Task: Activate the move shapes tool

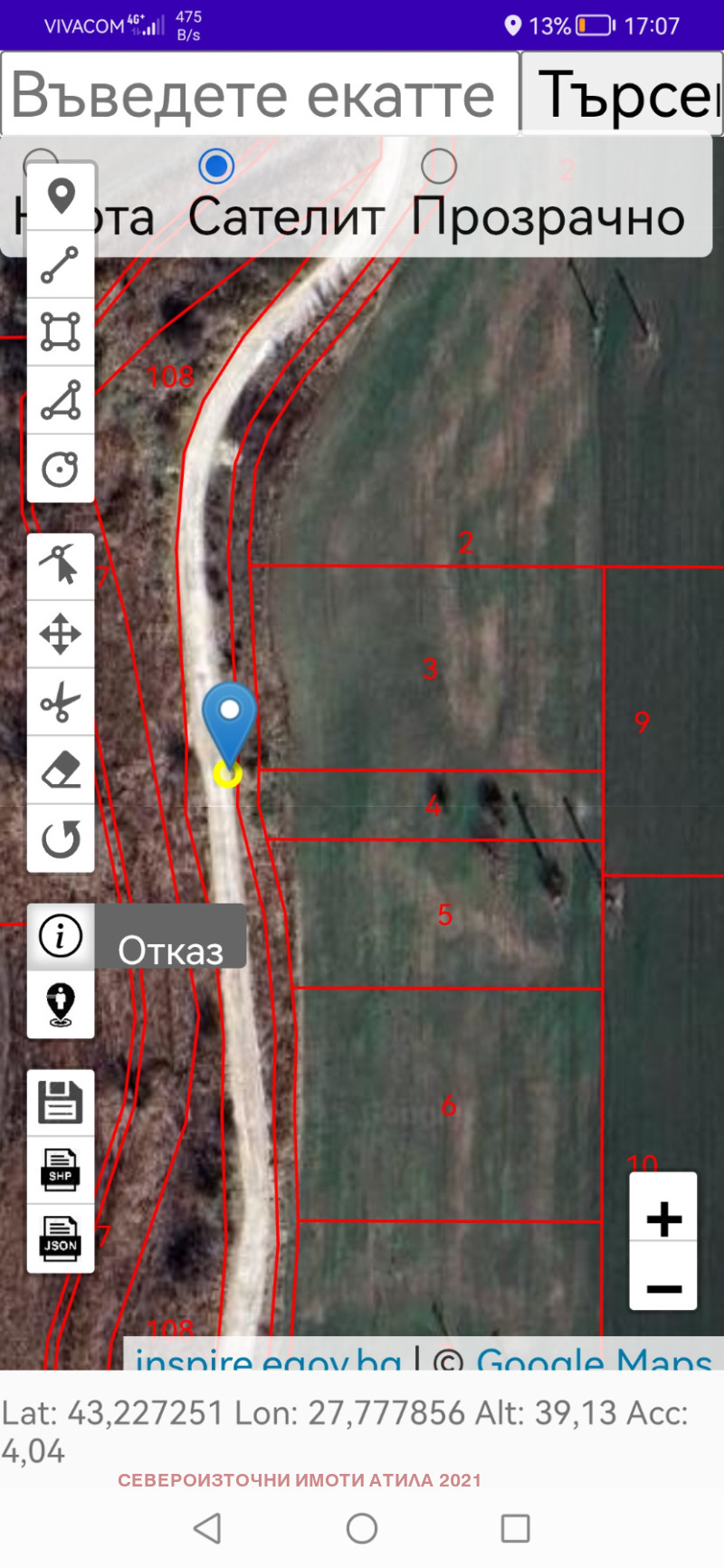Action: [61, 634]
